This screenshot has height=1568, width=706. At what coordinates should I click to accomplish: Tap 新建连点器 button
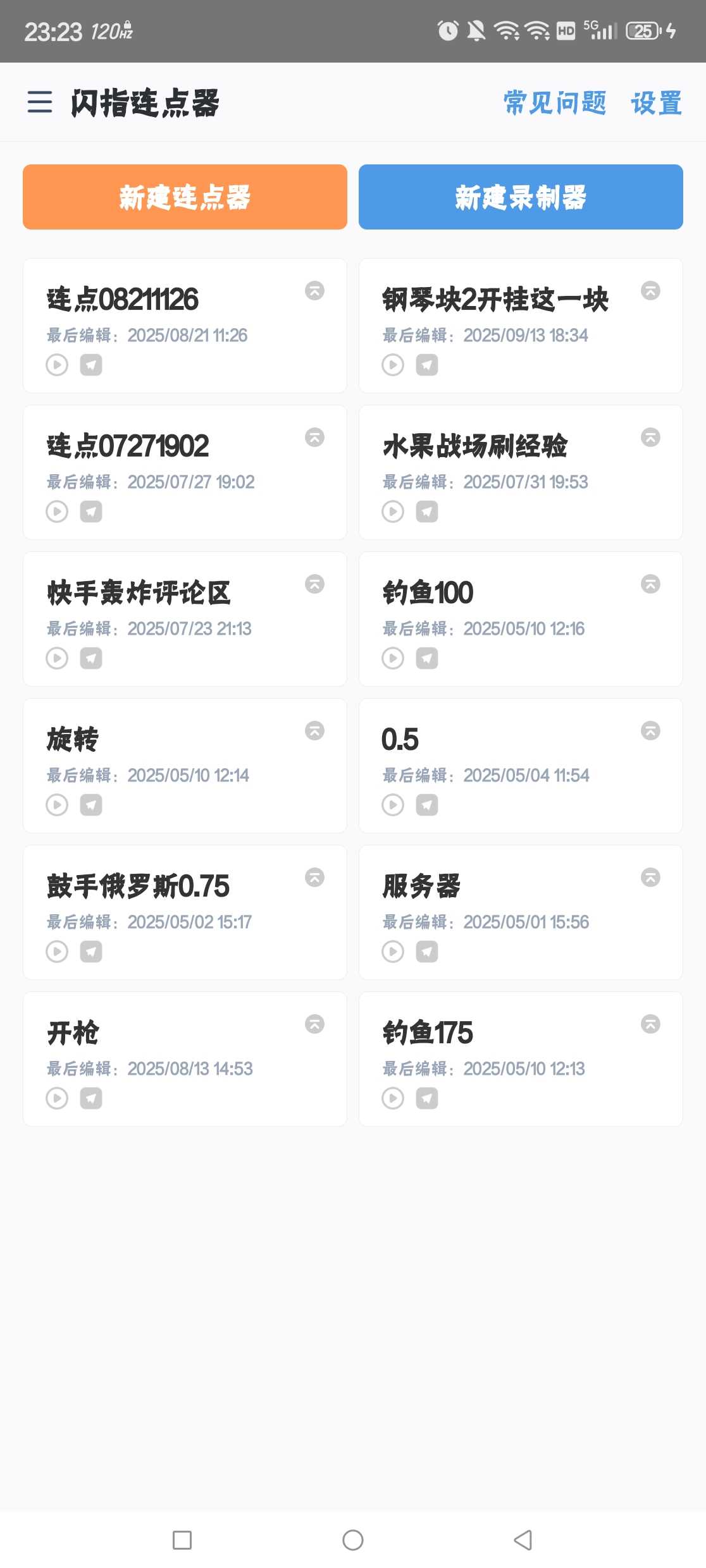point(185,197)
